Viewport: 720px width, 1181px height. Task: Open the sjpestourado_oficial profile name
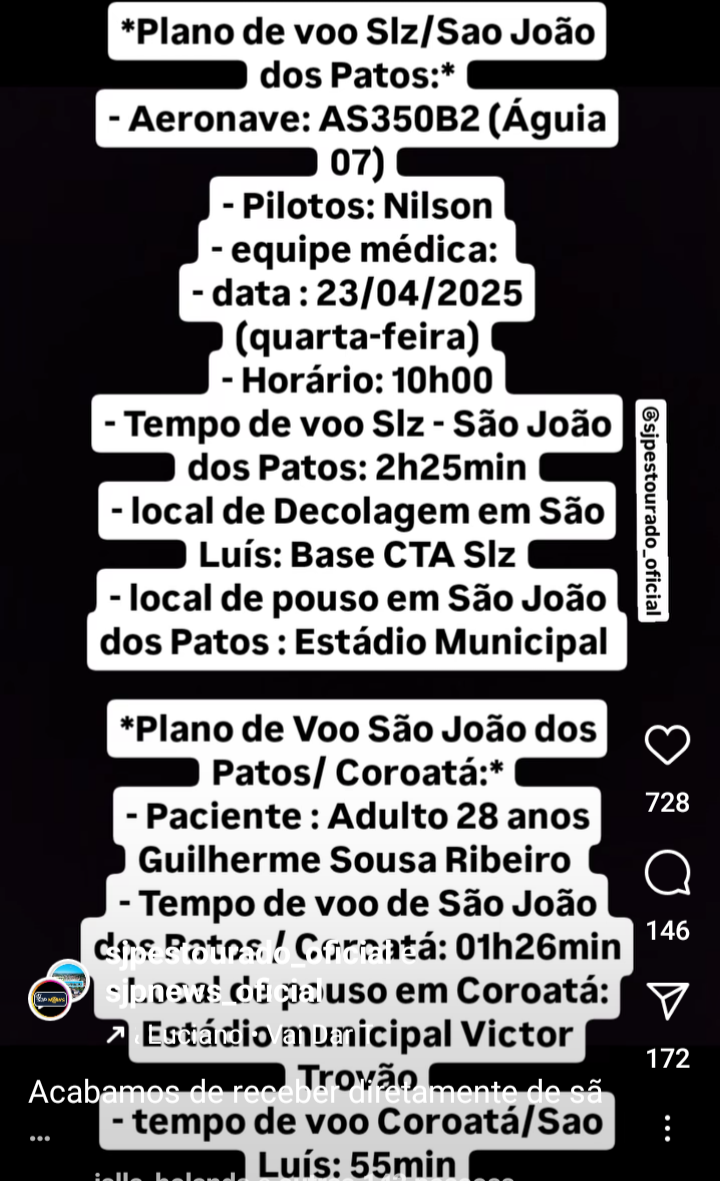pos(250,956)
